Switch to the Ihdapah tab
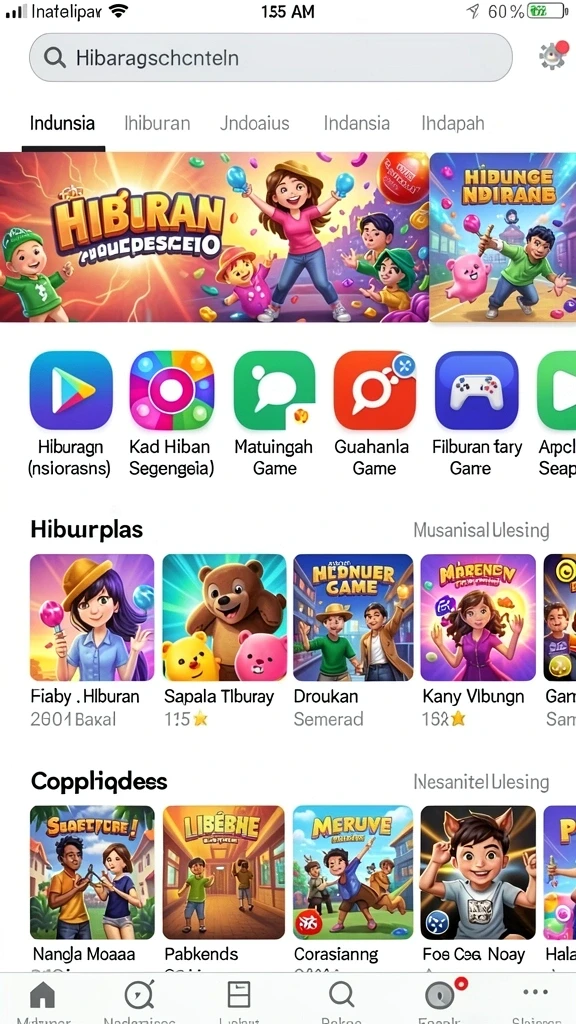Image resolution: width=576 pixels, height=1024 pixels. coord(453,123)
